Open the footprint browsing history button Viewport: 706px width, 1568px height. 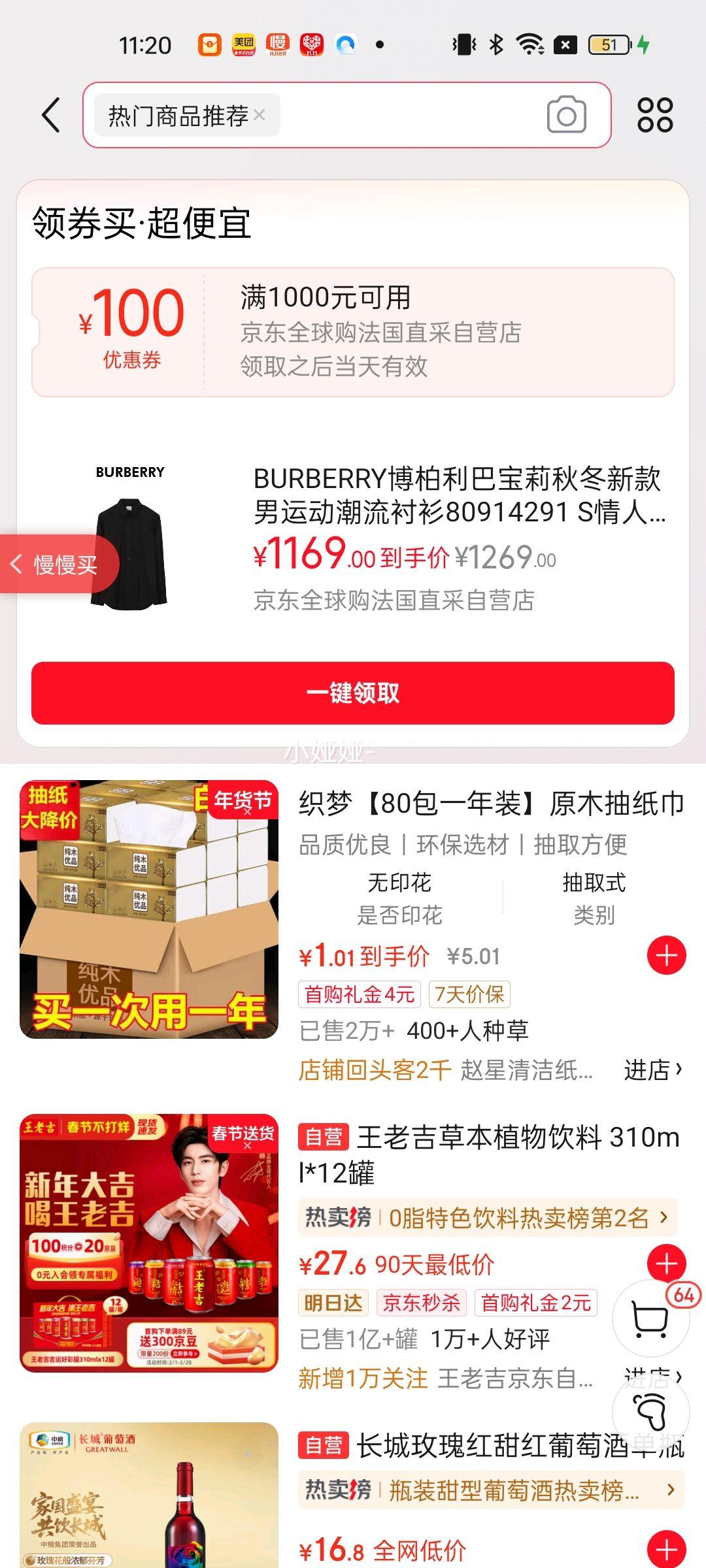651,1411
